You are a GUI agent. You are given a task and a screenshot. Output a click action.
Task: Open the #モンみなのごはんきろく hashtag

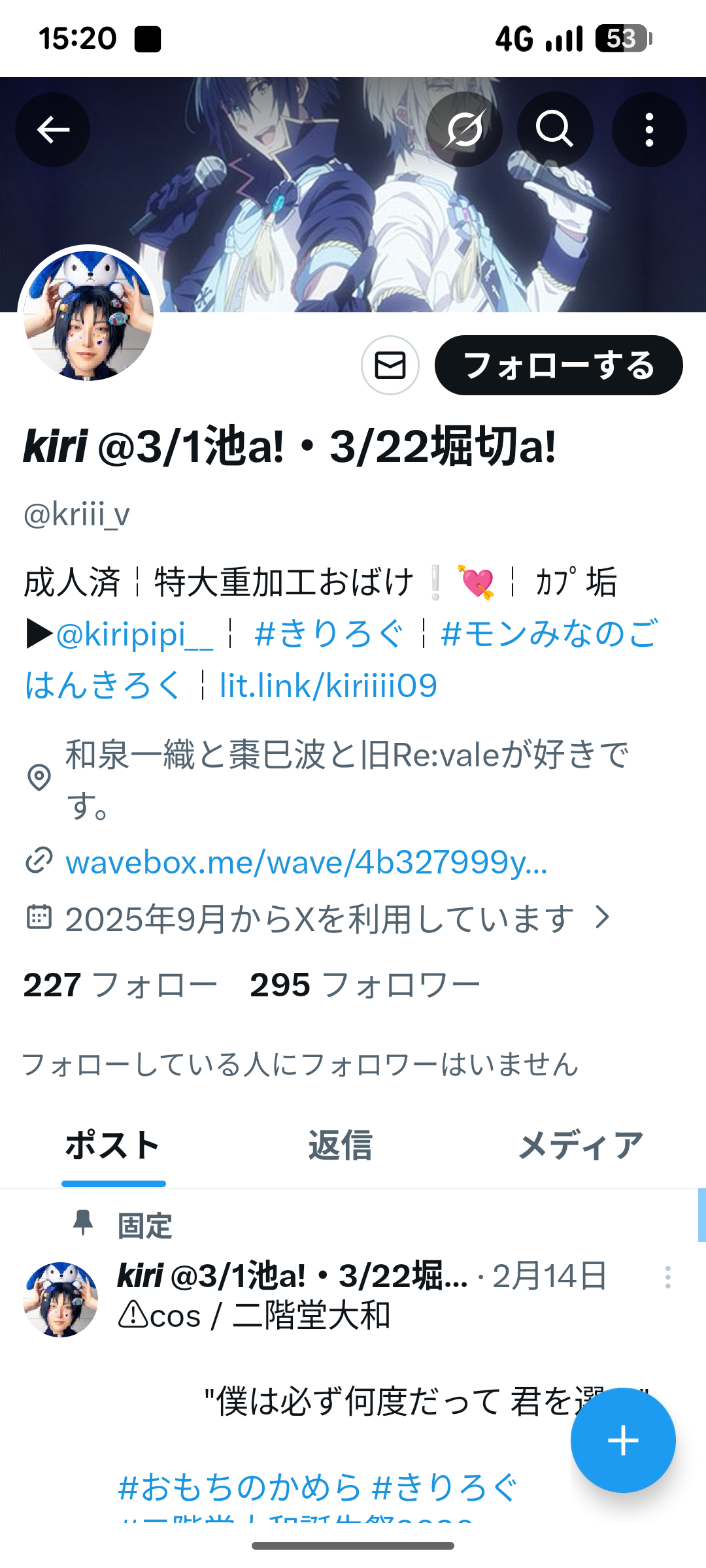click(x=549, y=634)
